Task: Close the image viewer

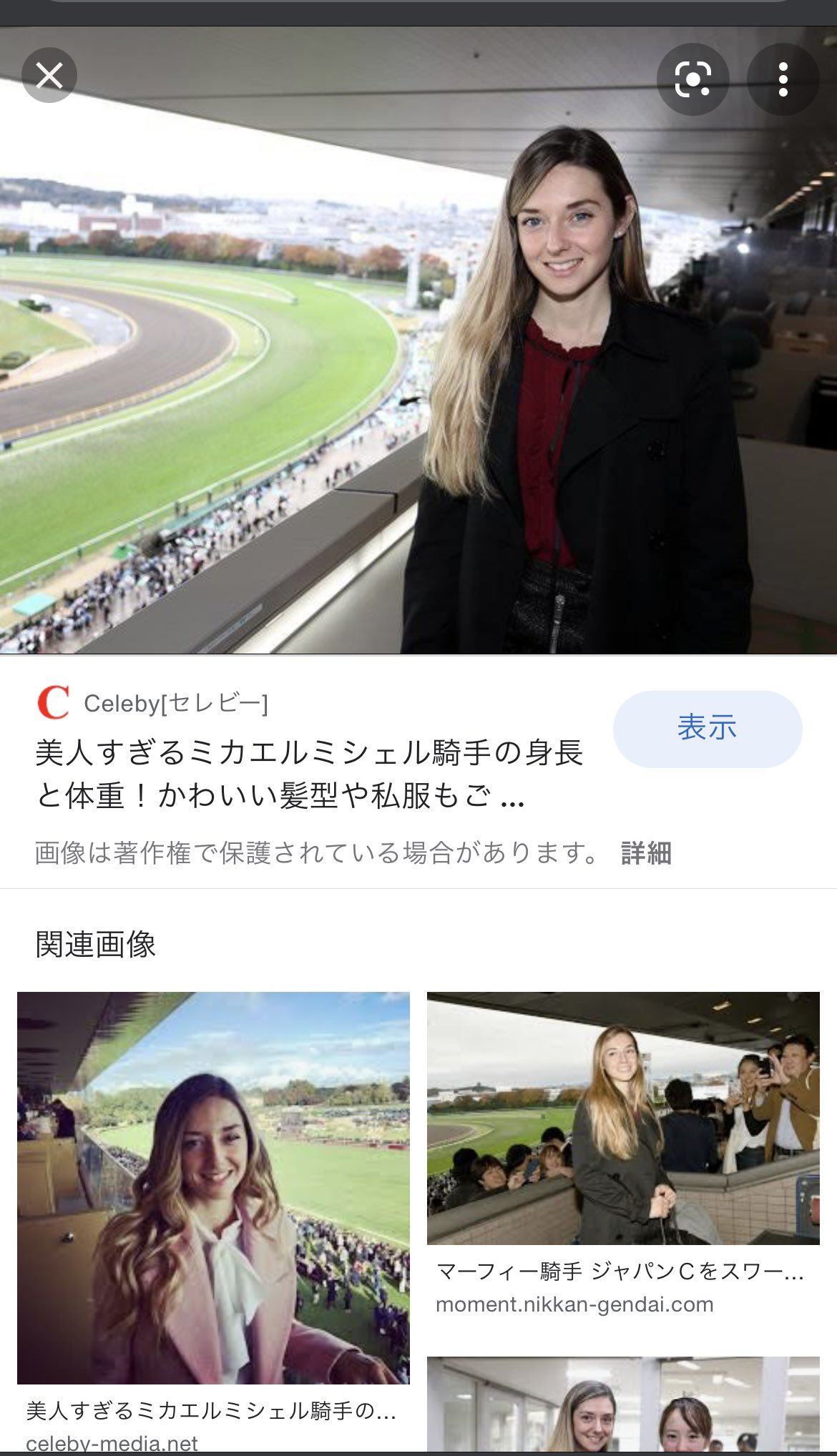Action: [49, 75]
